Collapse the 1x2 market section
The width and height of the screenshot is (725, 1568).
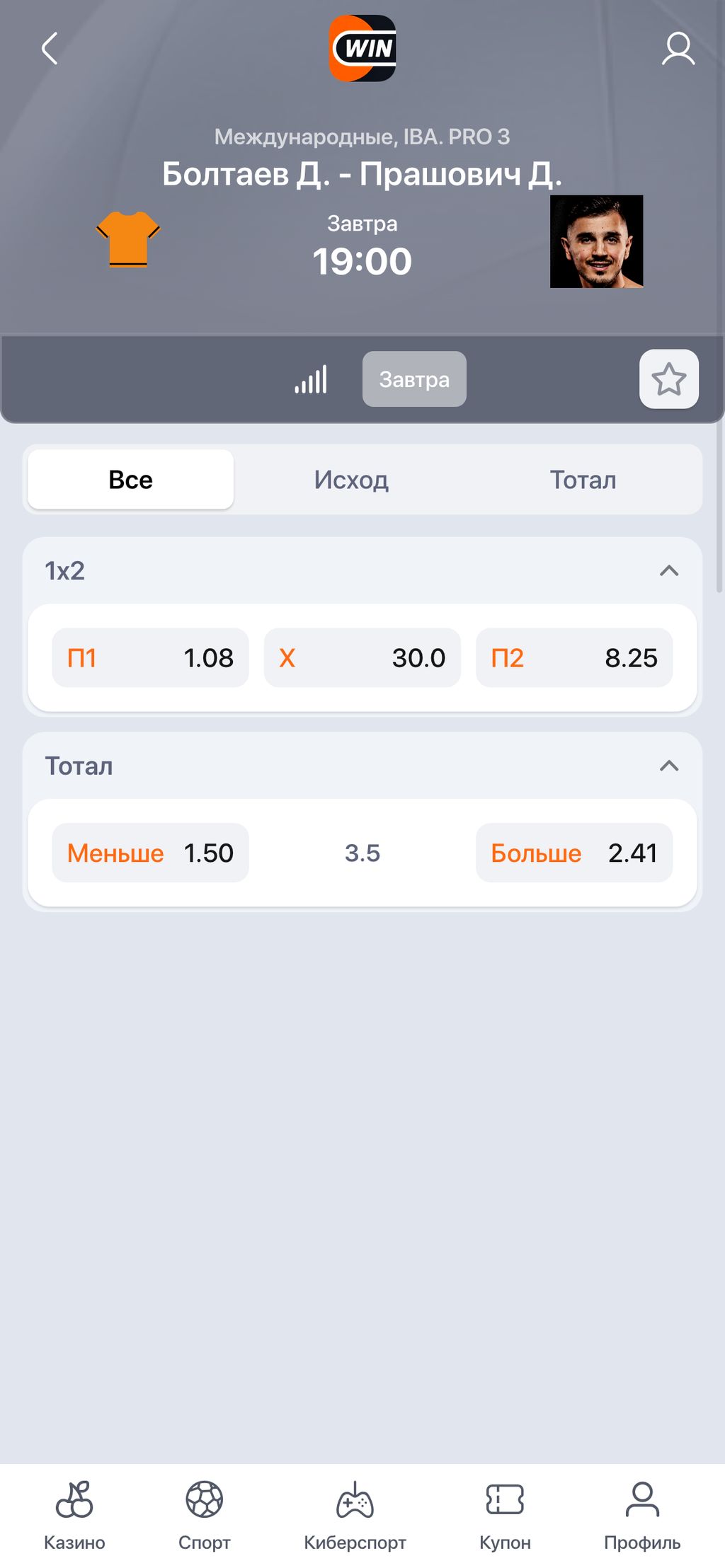click(668, 570)
